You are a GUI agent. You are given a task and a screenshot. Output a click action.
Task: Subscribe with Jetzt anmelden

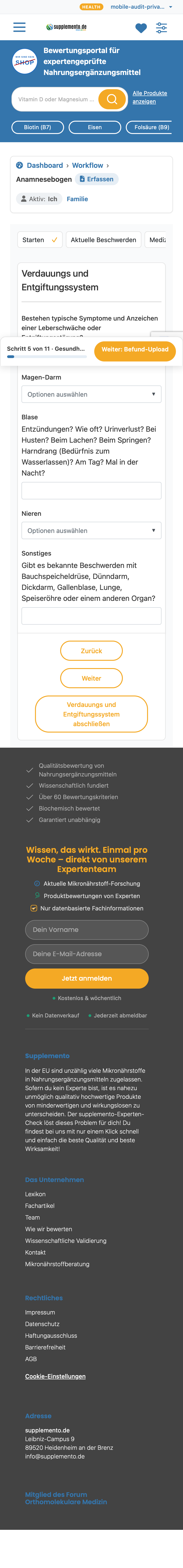[x=87, y=978]
